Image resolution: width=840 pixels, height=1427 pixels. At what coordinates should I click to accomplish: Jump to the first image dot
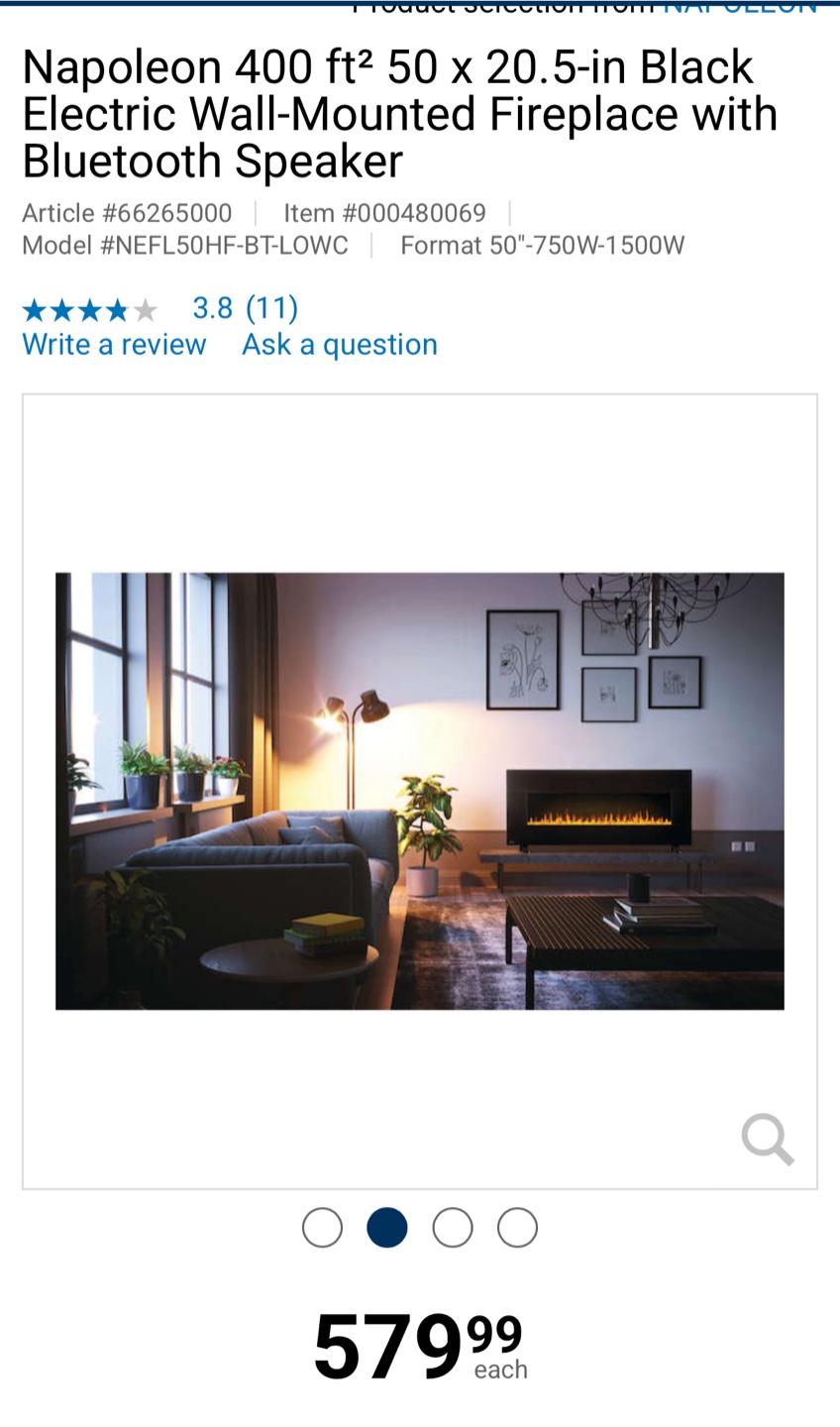[x=322, y=1228]
